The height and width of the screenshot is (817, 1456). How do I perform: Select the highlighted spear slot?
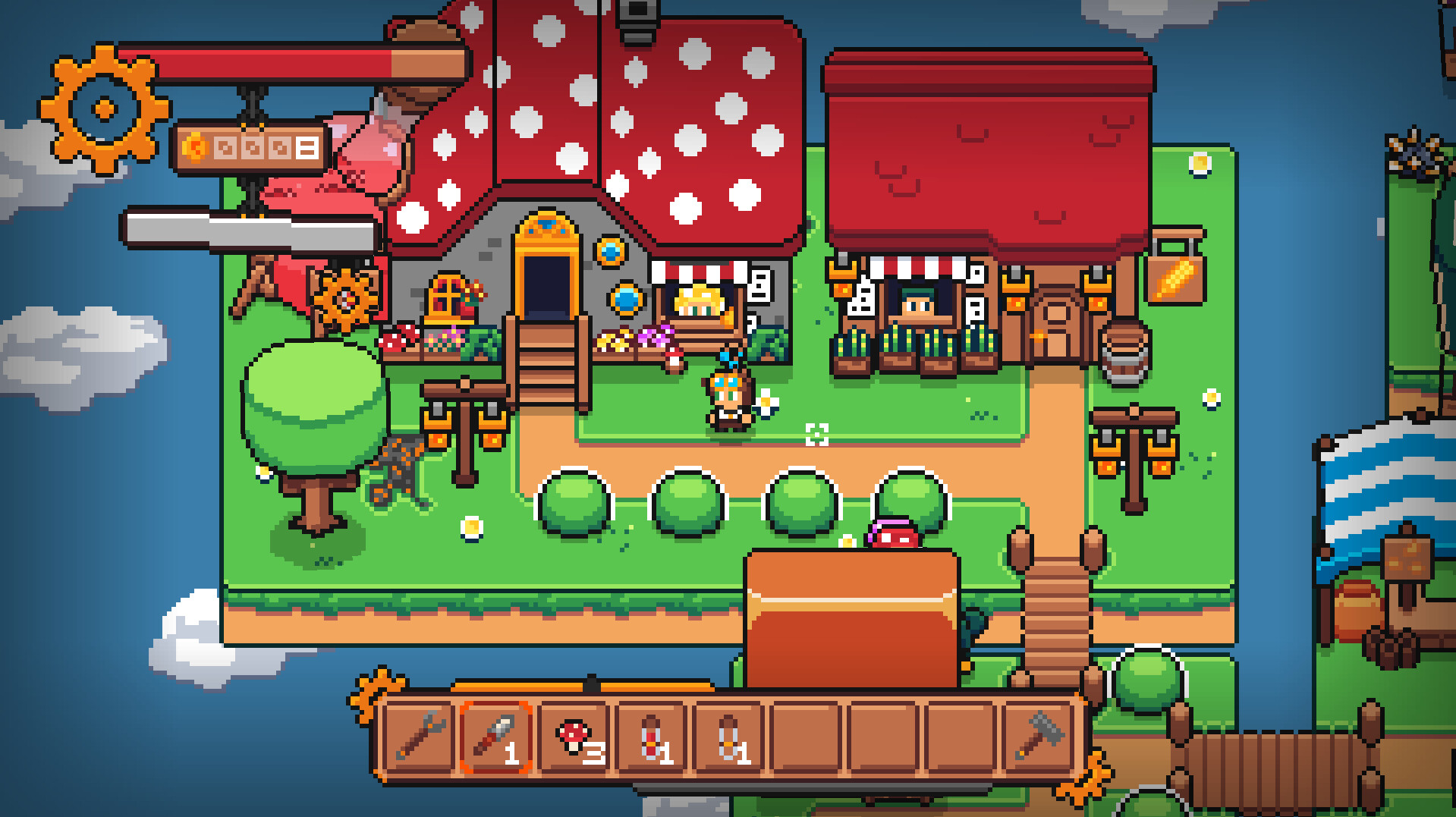pos(495,736)
